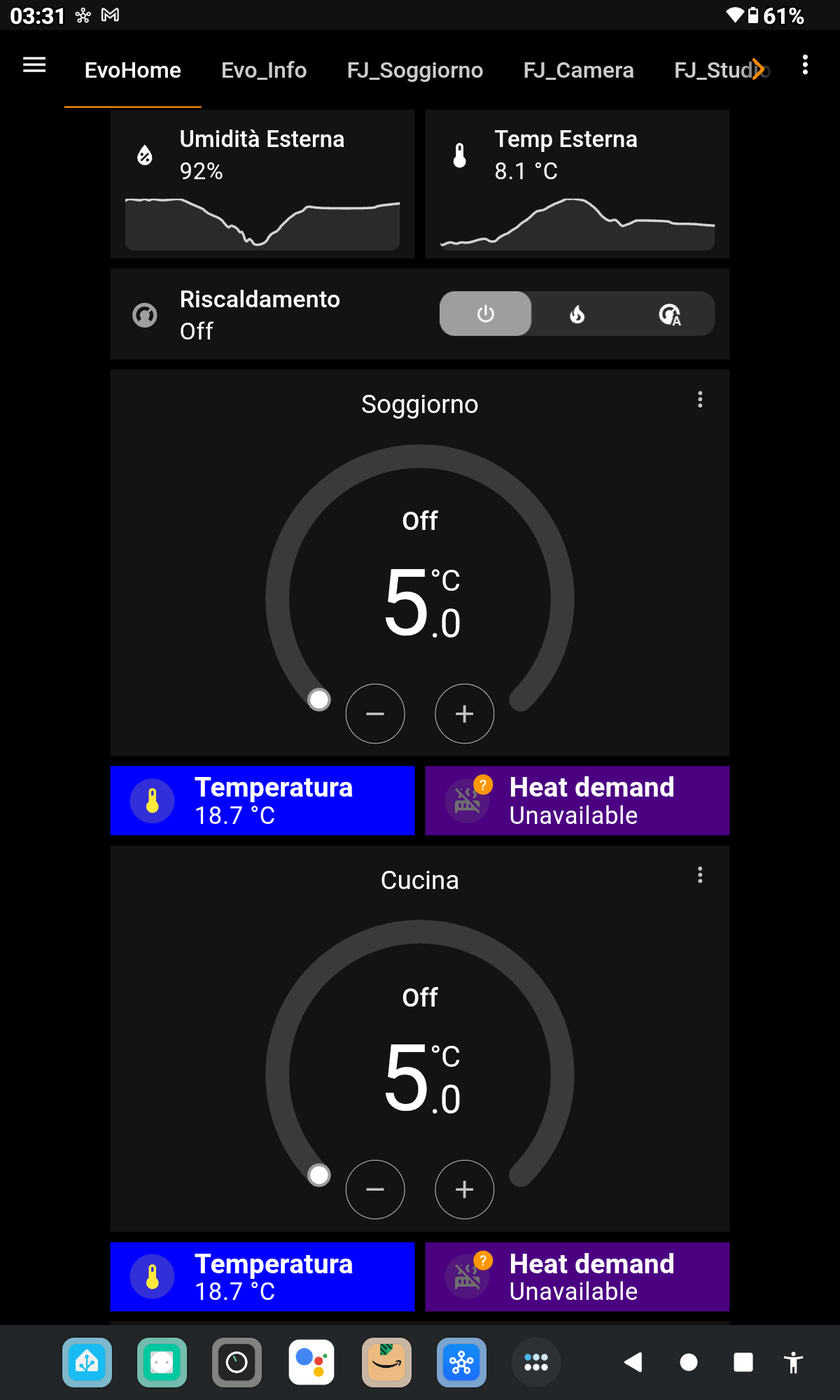Increase the Soggiorno target temperature
Viewport: 840px width, 1400px height.
pyautogui.click(x=464, y=713)
